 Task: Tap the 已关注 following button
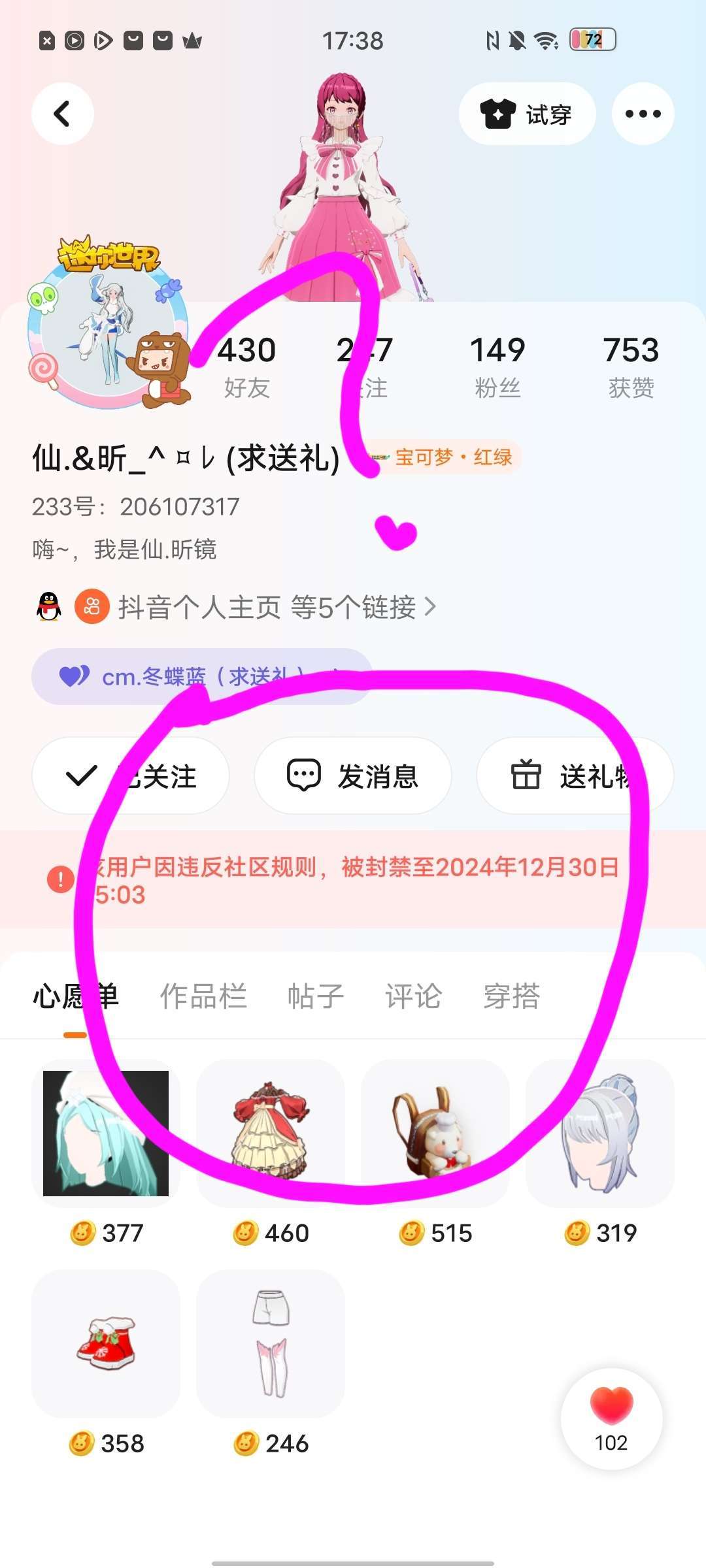pos(131,776)
